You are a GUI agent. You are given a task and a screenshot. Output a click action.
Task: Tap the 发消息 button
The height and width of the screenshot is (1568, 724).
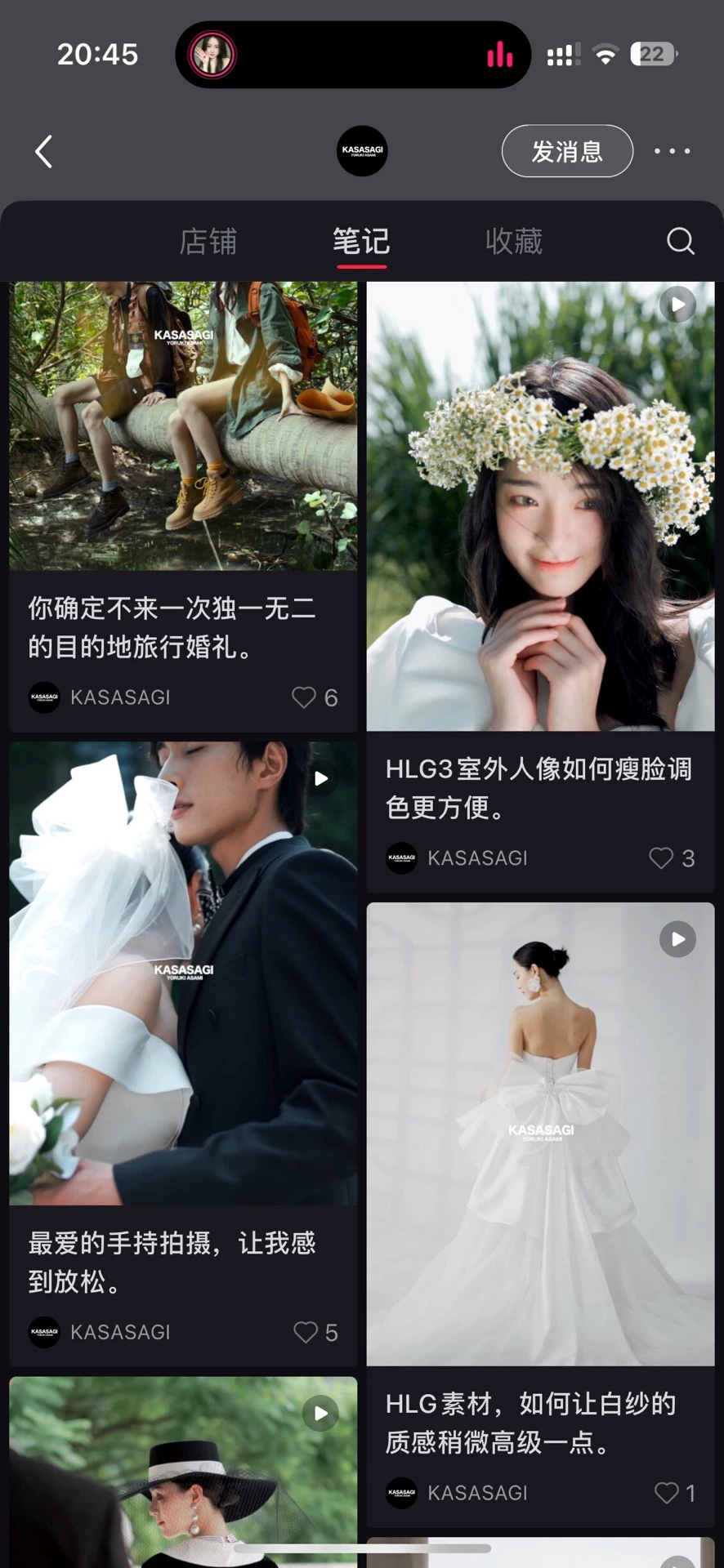(x=567, y=151)
